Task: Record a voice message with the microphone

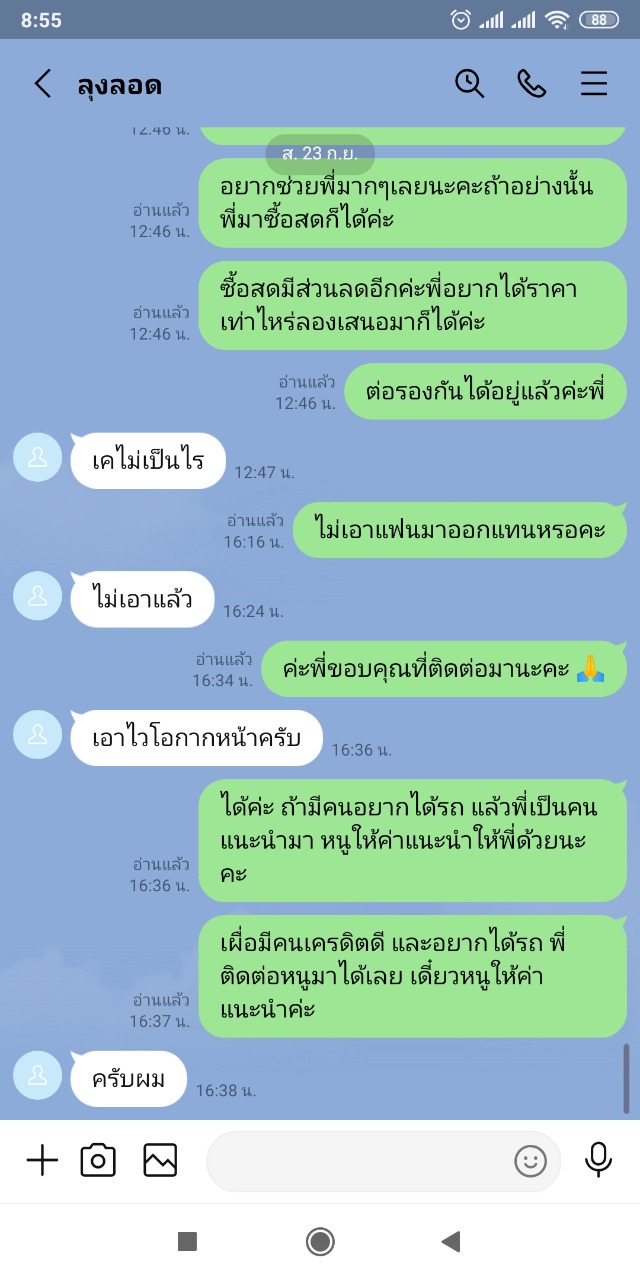Action: (x=598, y=1160)
